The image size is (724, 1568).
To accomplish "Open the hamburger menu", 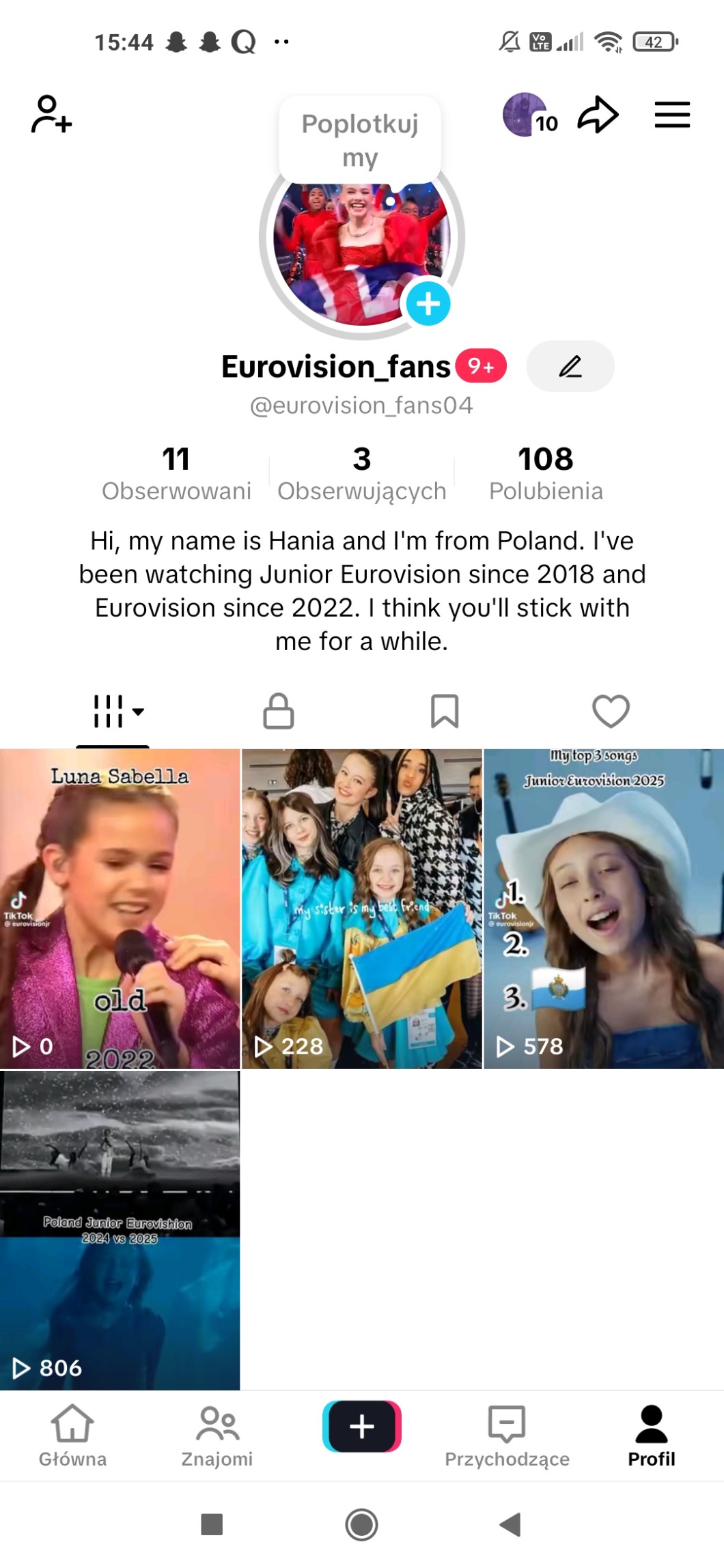I will [672, 115].
